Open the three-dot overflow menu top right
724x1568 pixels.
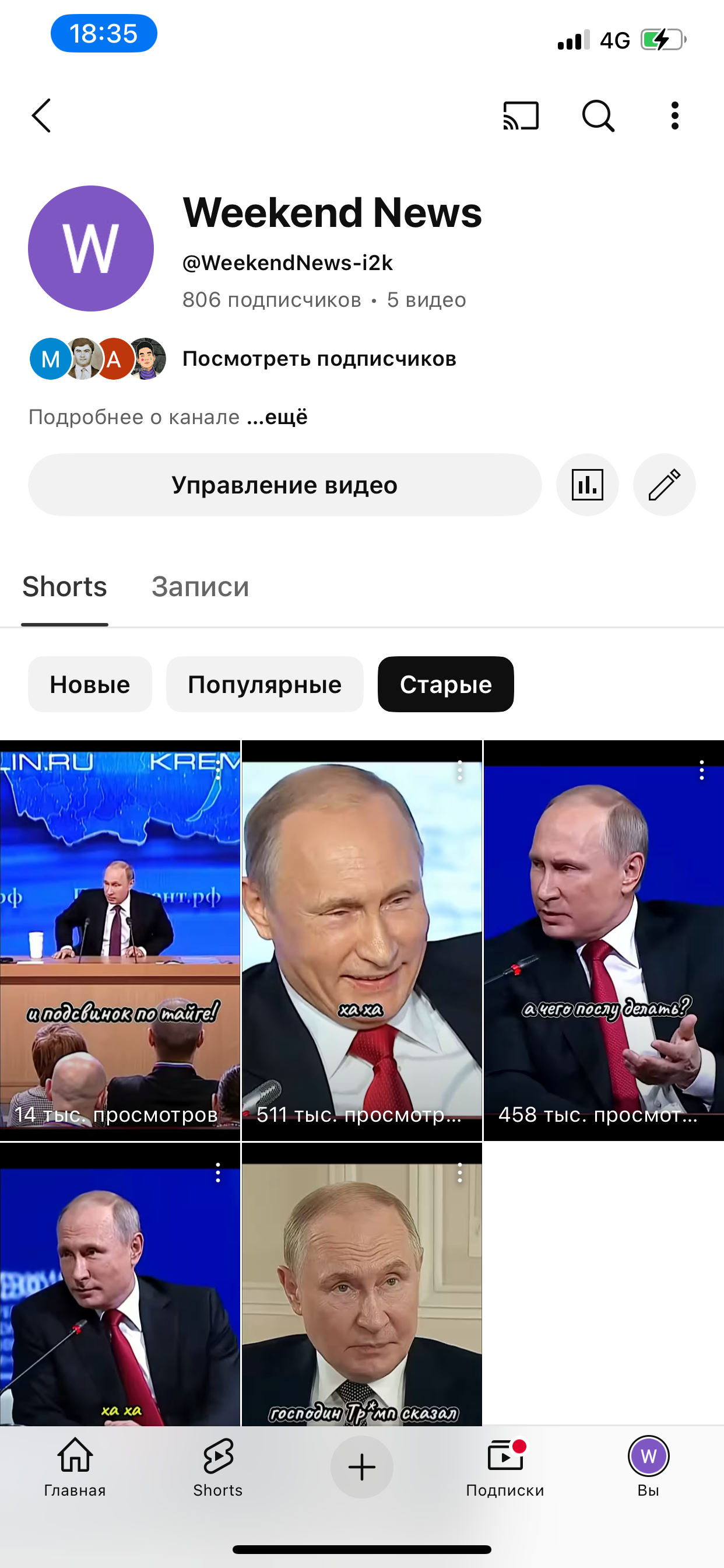[x=674, y=116]
